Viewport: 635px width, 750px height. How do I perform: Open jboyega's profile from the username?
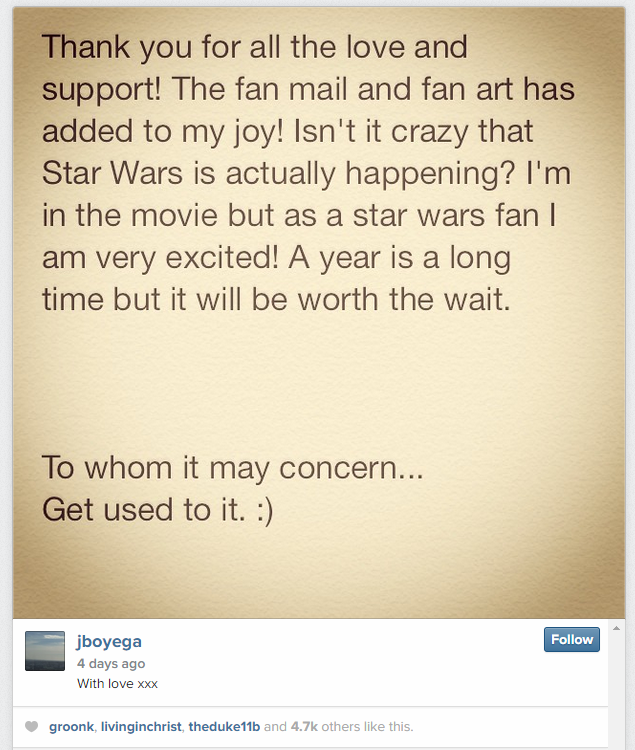pyautogui.click(x=107, y=641)
